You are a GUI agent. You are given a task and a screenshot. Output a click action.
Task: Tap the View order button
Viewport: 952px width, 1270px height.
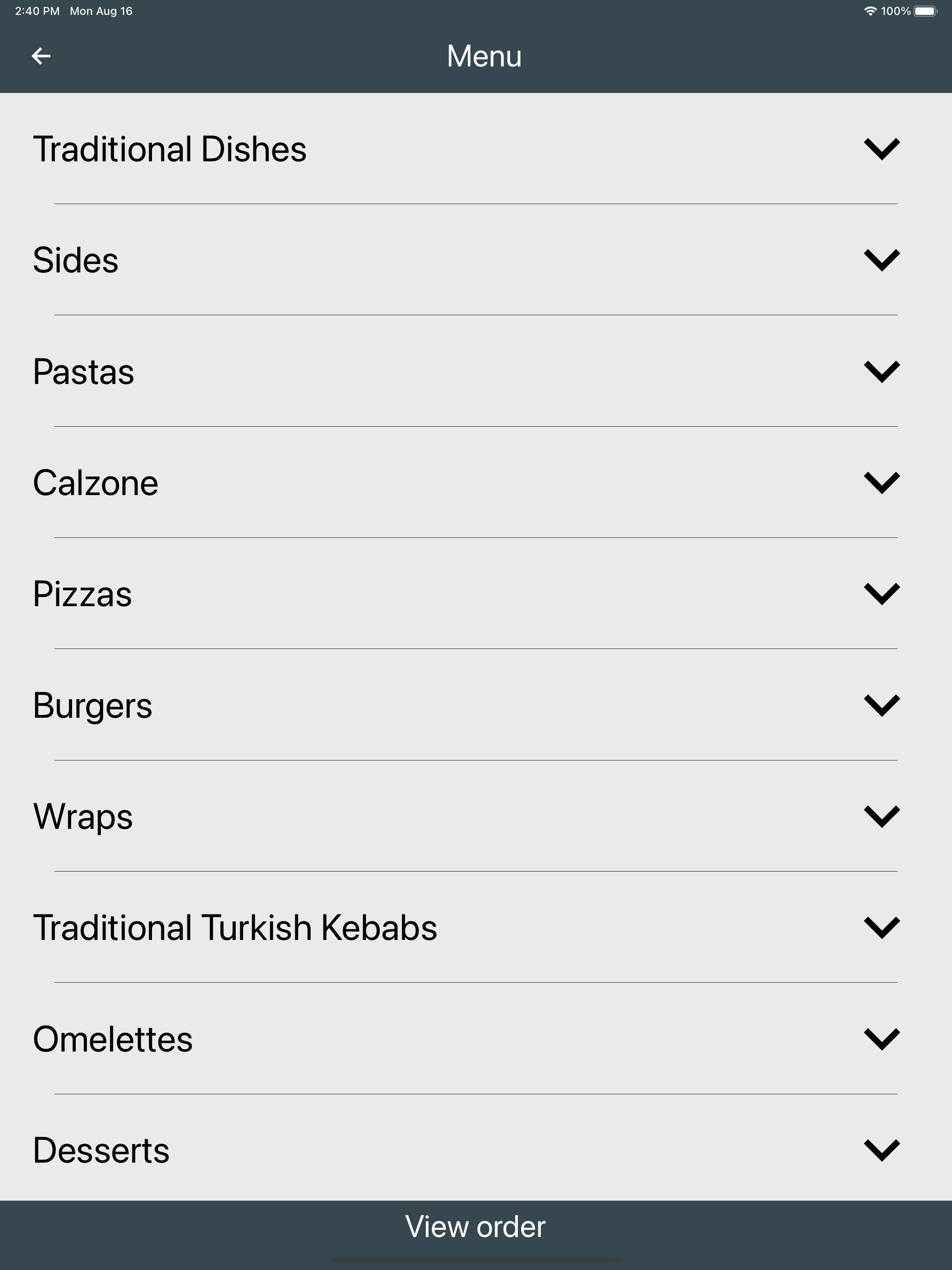pyautogui.click(x=476, y=1227)
